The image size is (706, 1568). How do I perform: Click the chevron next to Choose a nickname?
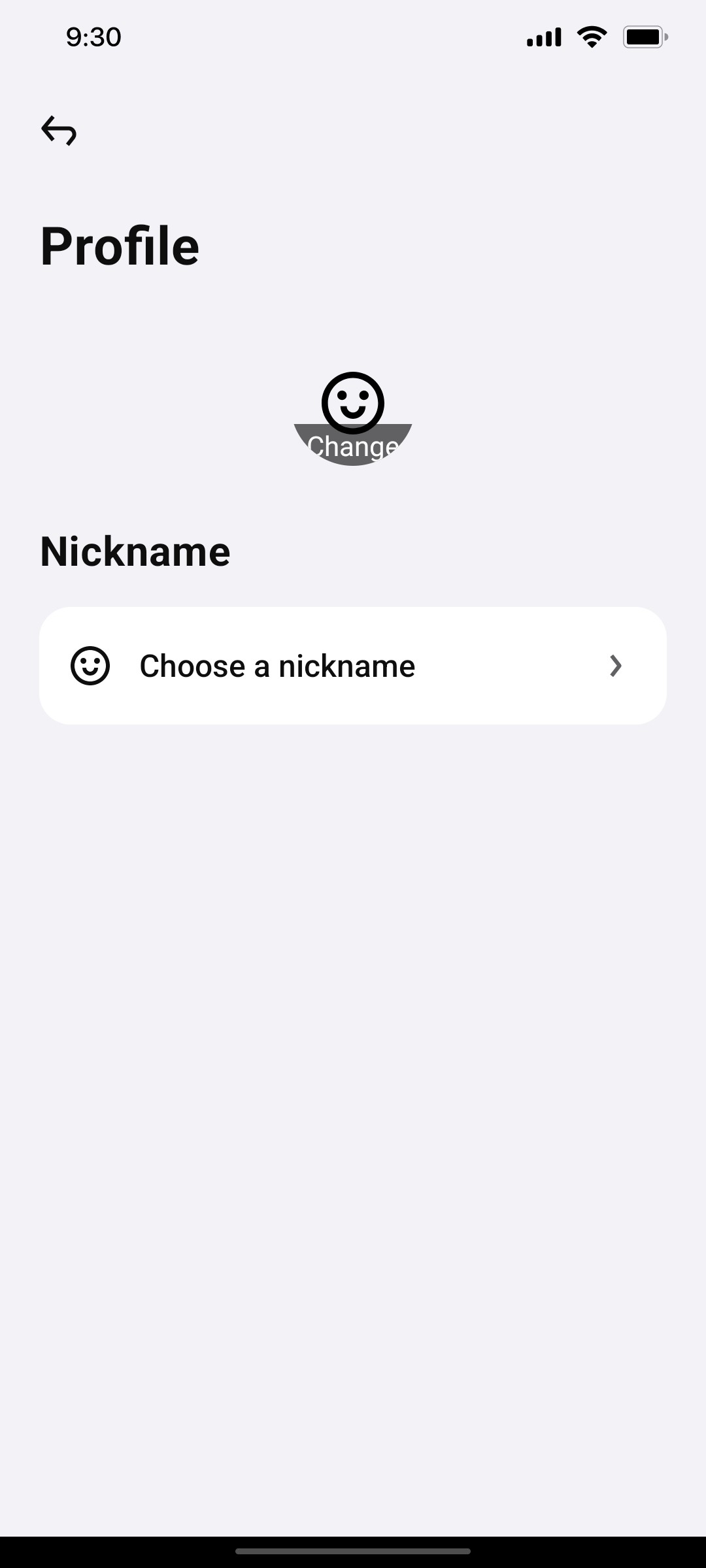615,666
